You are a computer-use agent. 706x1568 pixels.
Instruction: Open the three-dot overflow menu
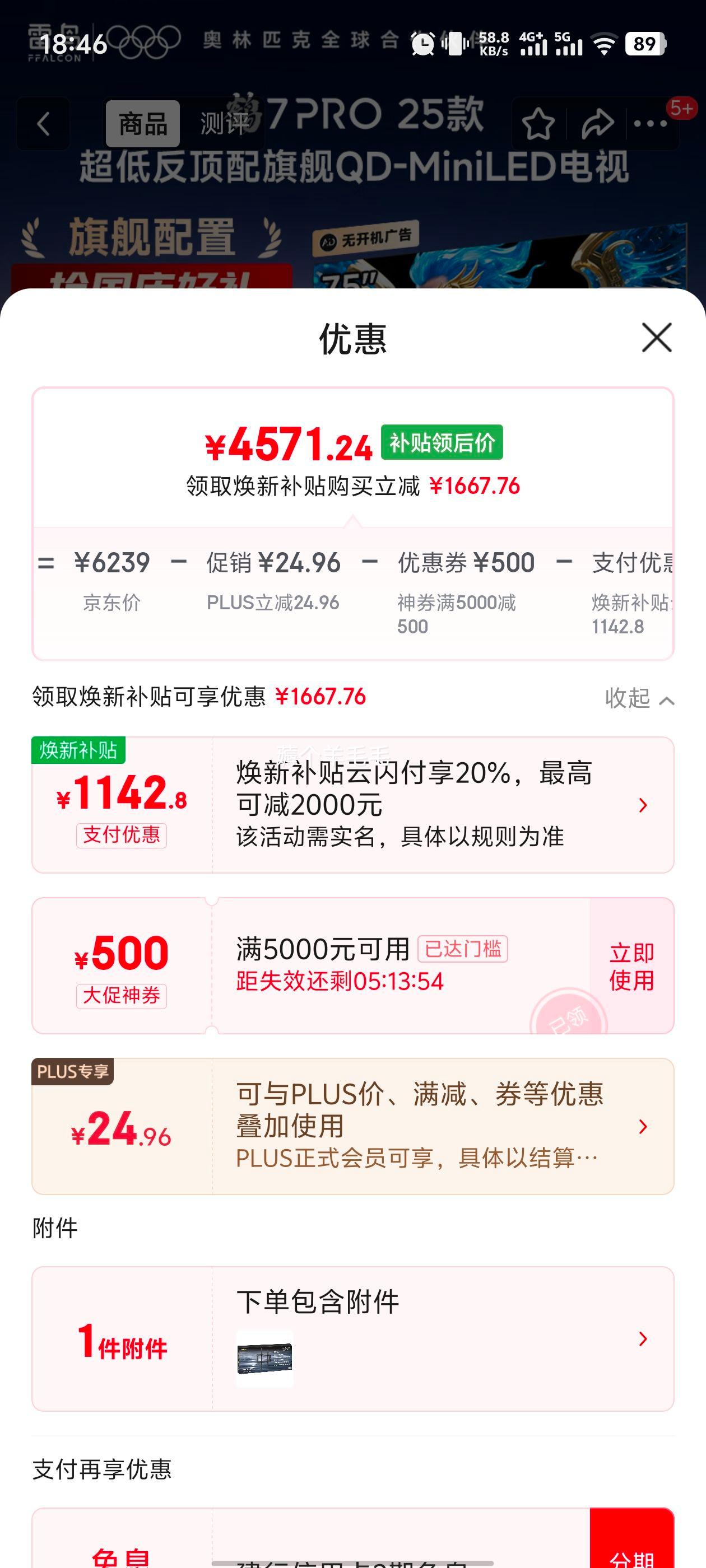click(651, 124)
